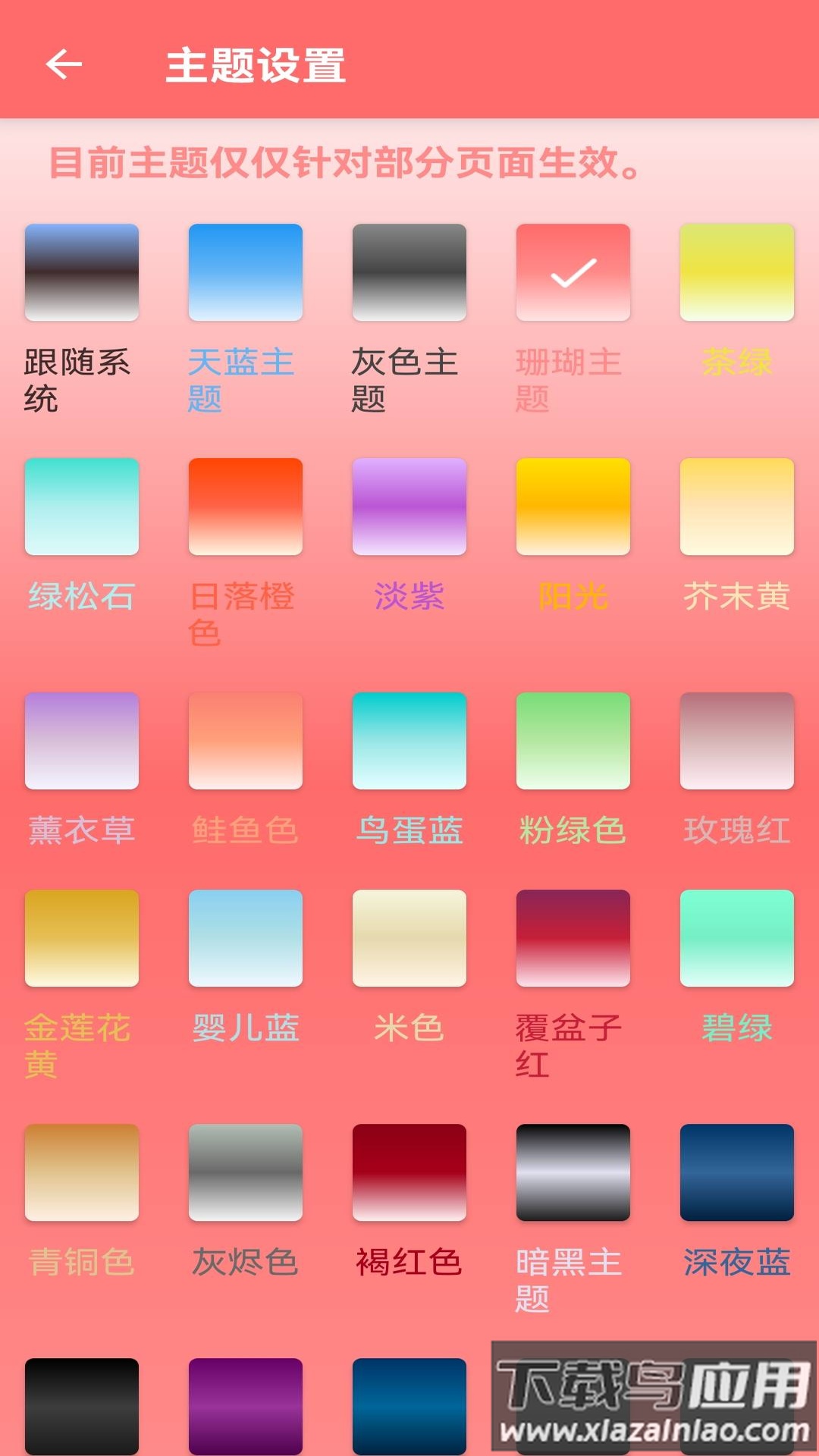Apply the 玫瑰红 rose red theme
The height and width of the screenshot is (1456, 819).
click(736, 742)
